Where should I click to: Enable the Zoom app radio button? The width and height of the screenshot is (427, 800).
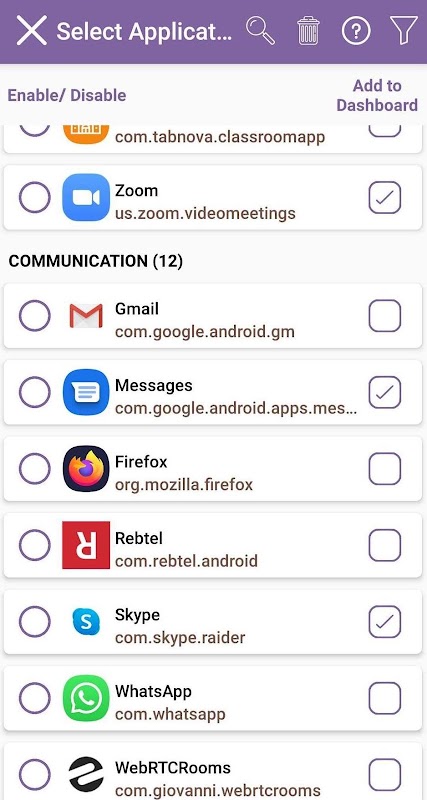pos(35,197)
